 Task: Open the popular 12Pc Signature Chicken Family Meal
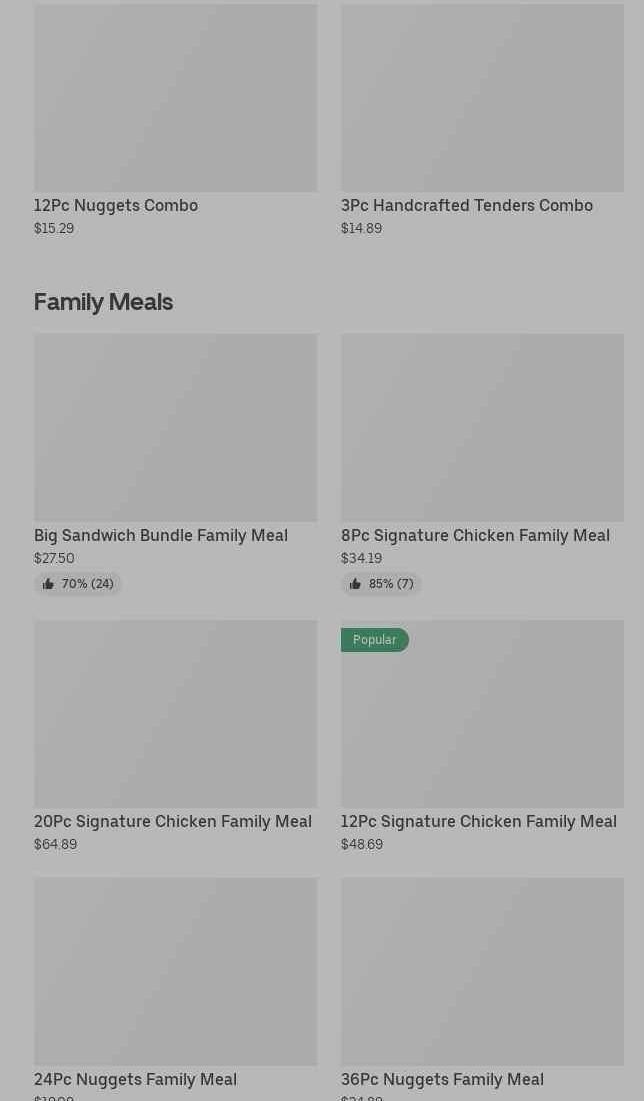pyautogui.click(x=481, y=725)
